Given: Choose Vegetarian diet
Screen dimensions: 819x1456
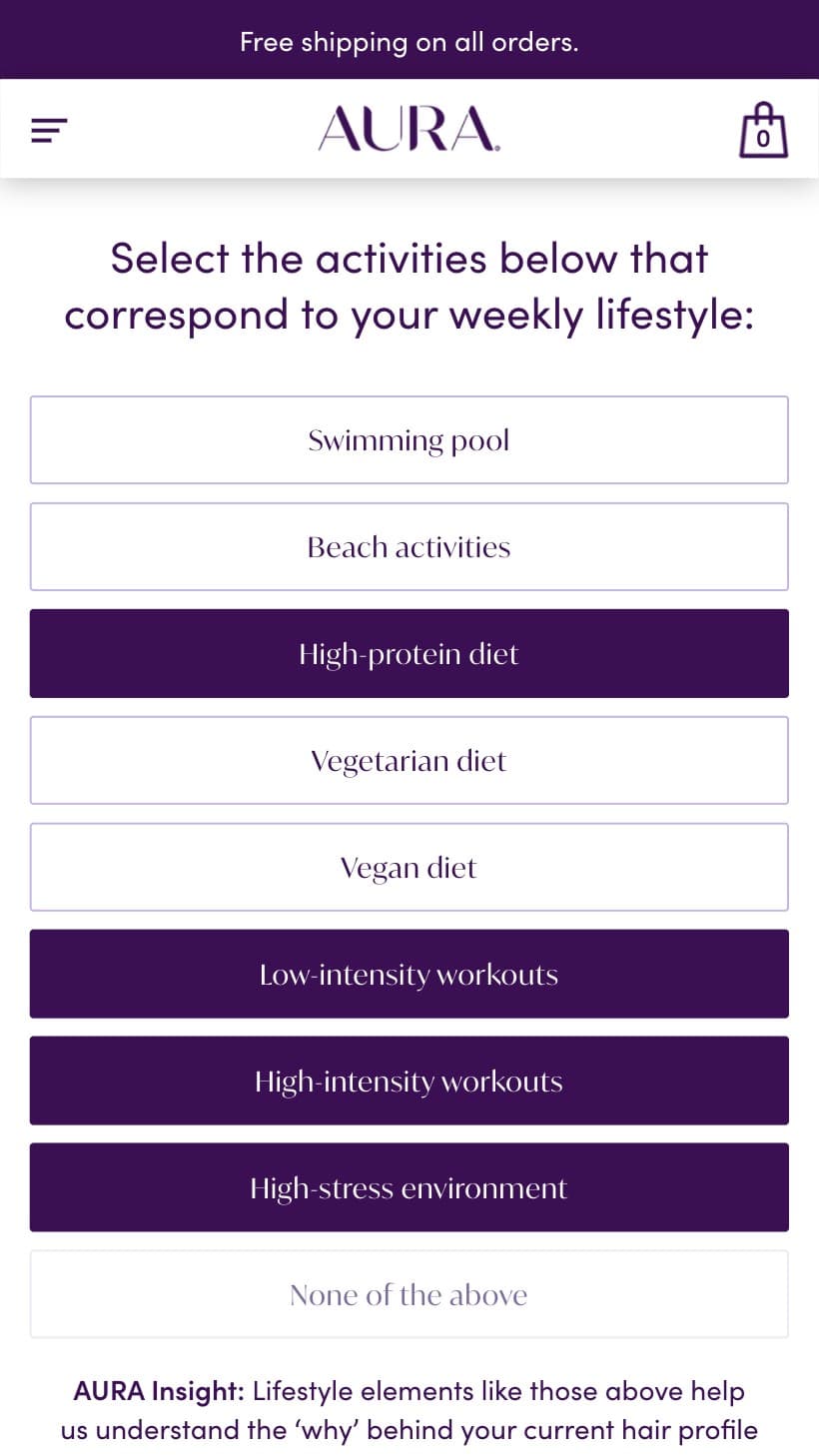Looking at the screenshot, I should point(409,761).
